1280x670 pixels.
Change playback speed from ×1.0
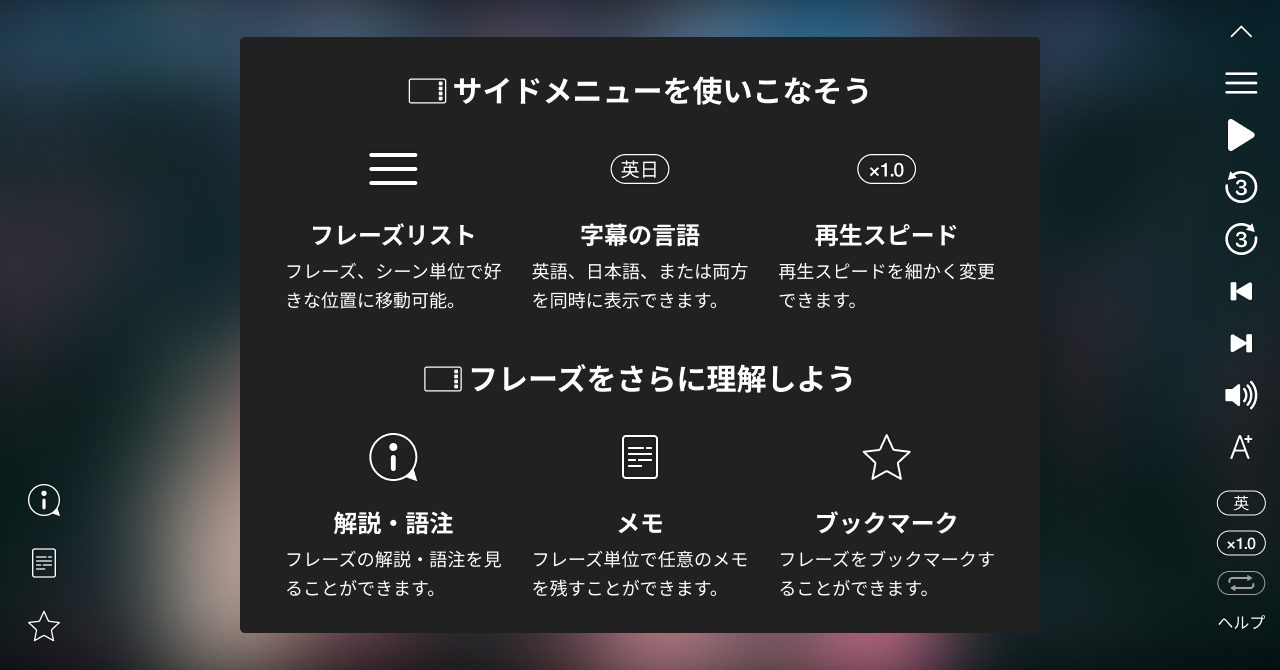pos(1241,543)
